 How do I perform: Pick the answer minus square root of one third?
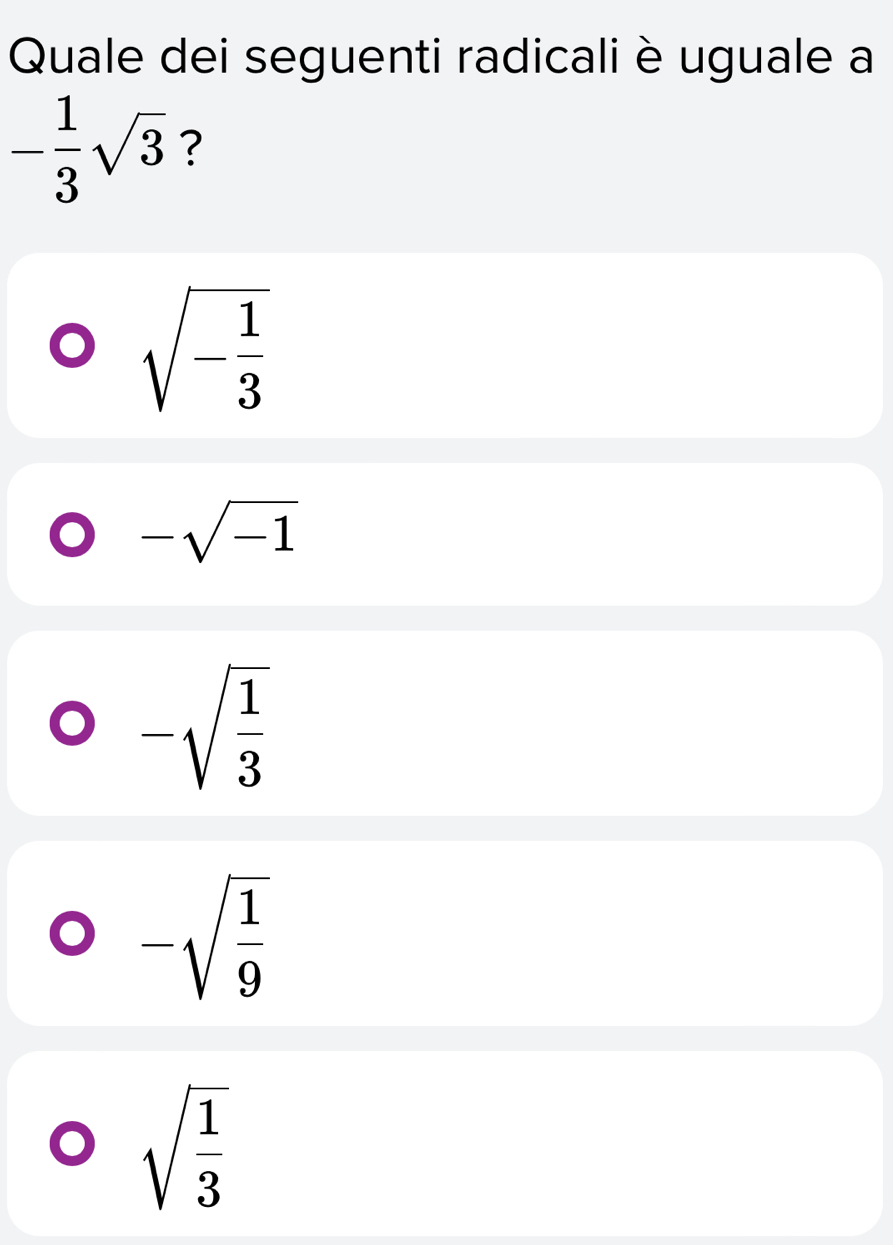(x=74, y=724)
